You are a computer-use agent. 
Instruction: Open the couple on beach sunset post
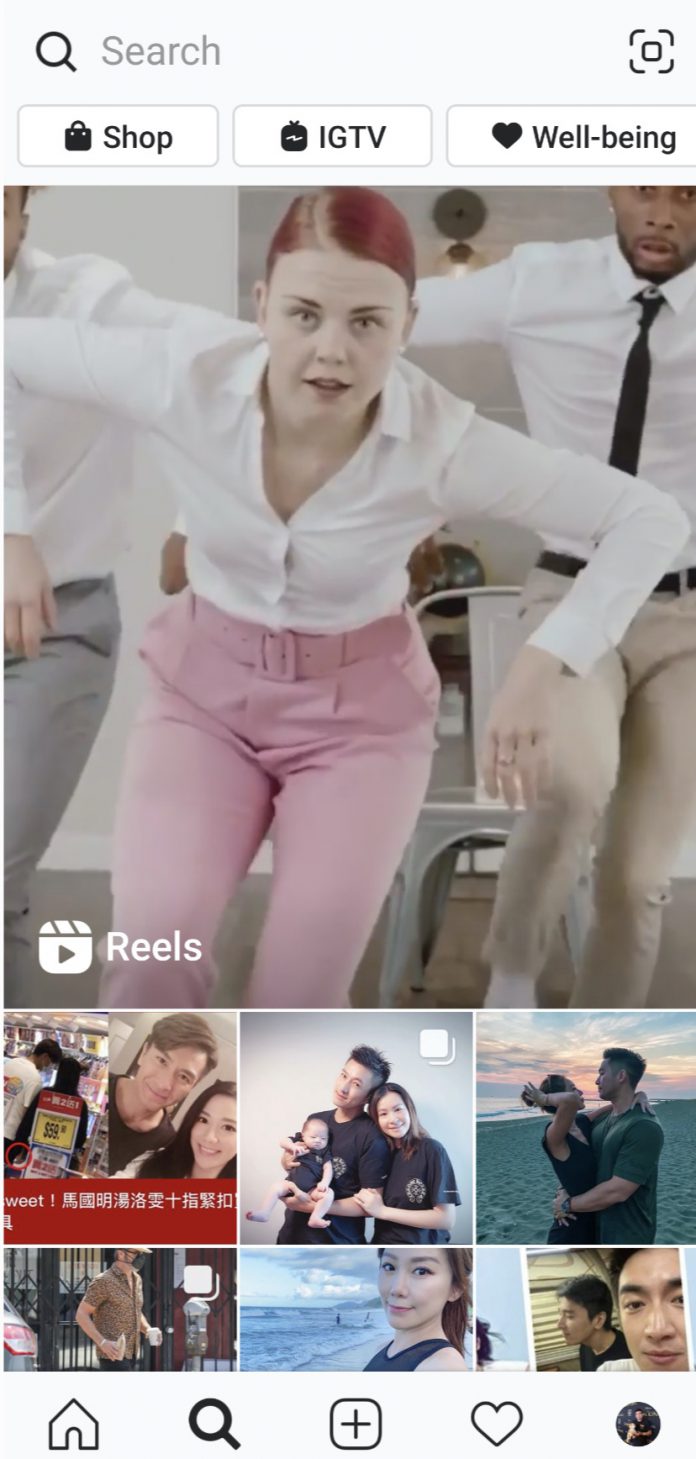pos(585,1127)
